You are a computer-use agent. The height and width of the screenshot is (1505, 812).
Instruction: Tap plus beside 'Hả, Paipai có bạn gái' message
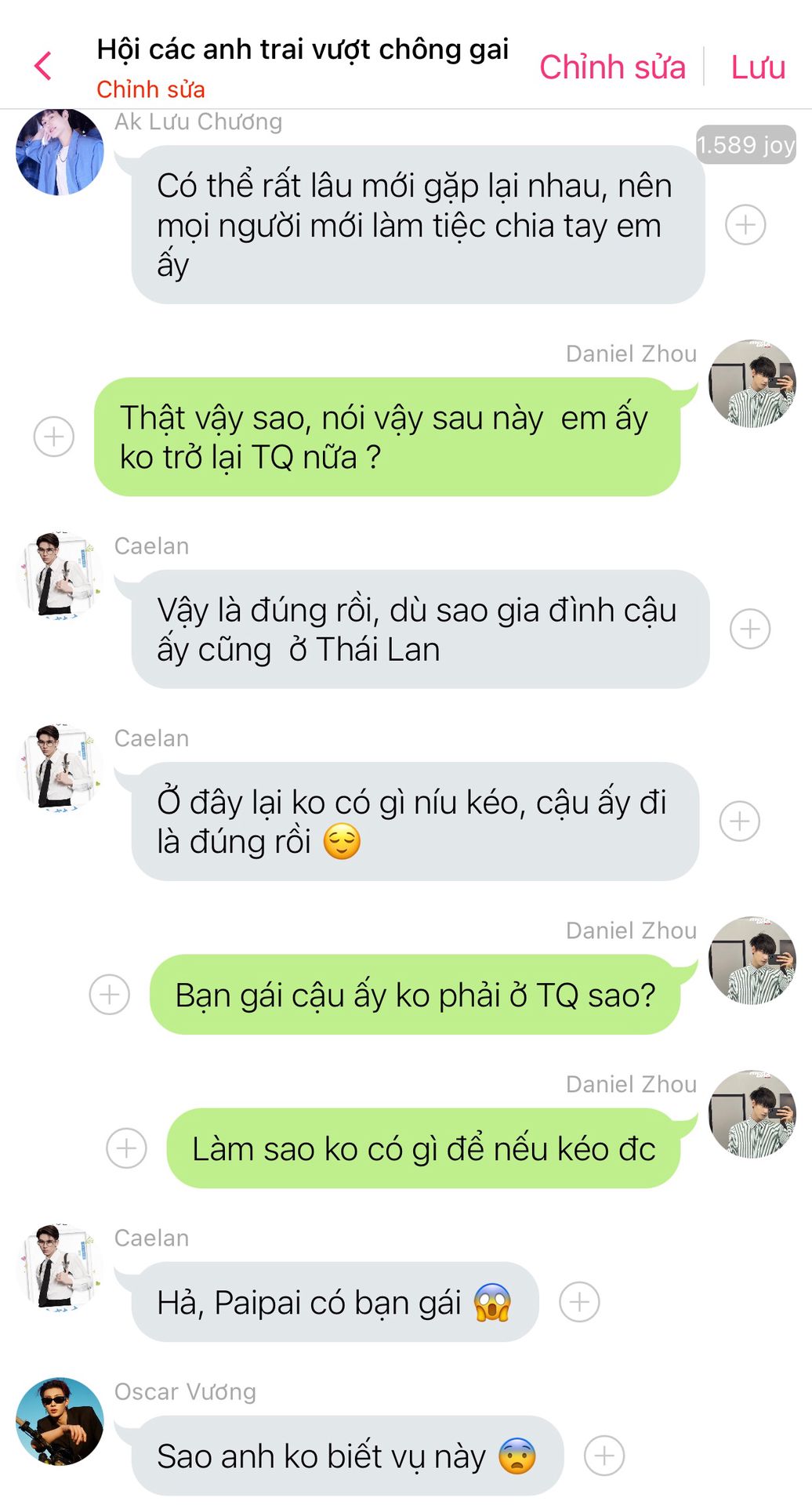(x=579, y=1302)
